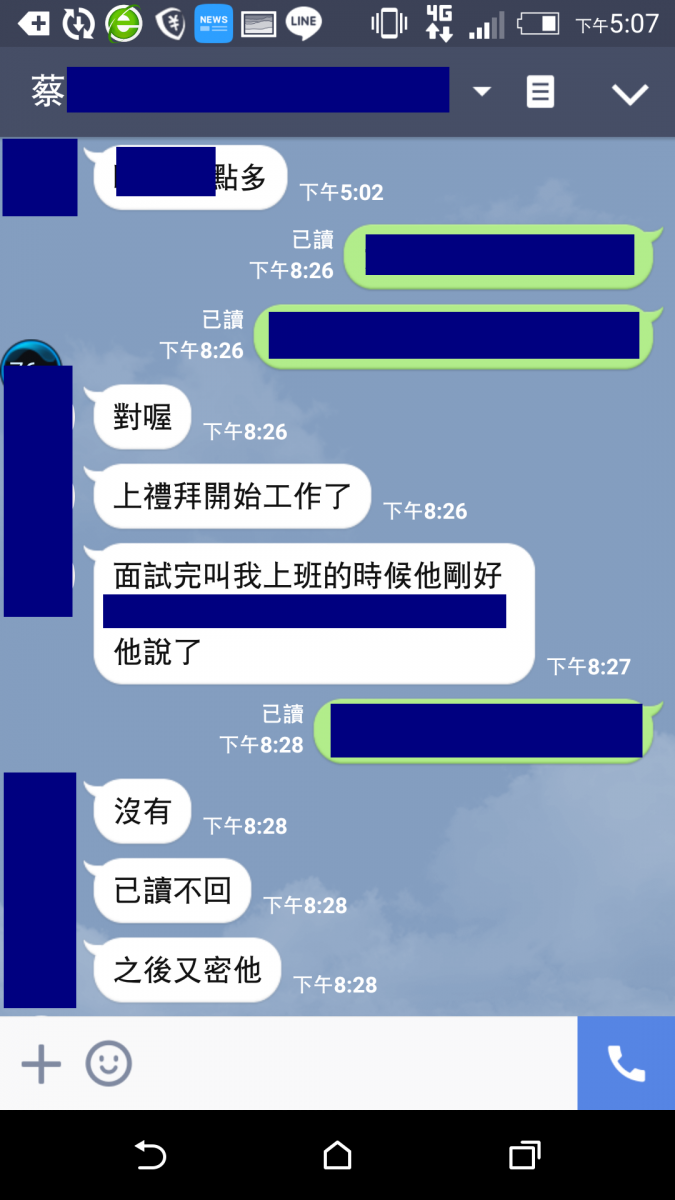Expand the chat options chevron
The width and height of the screenshot is (675, 1200).
(x=630, y=94)
